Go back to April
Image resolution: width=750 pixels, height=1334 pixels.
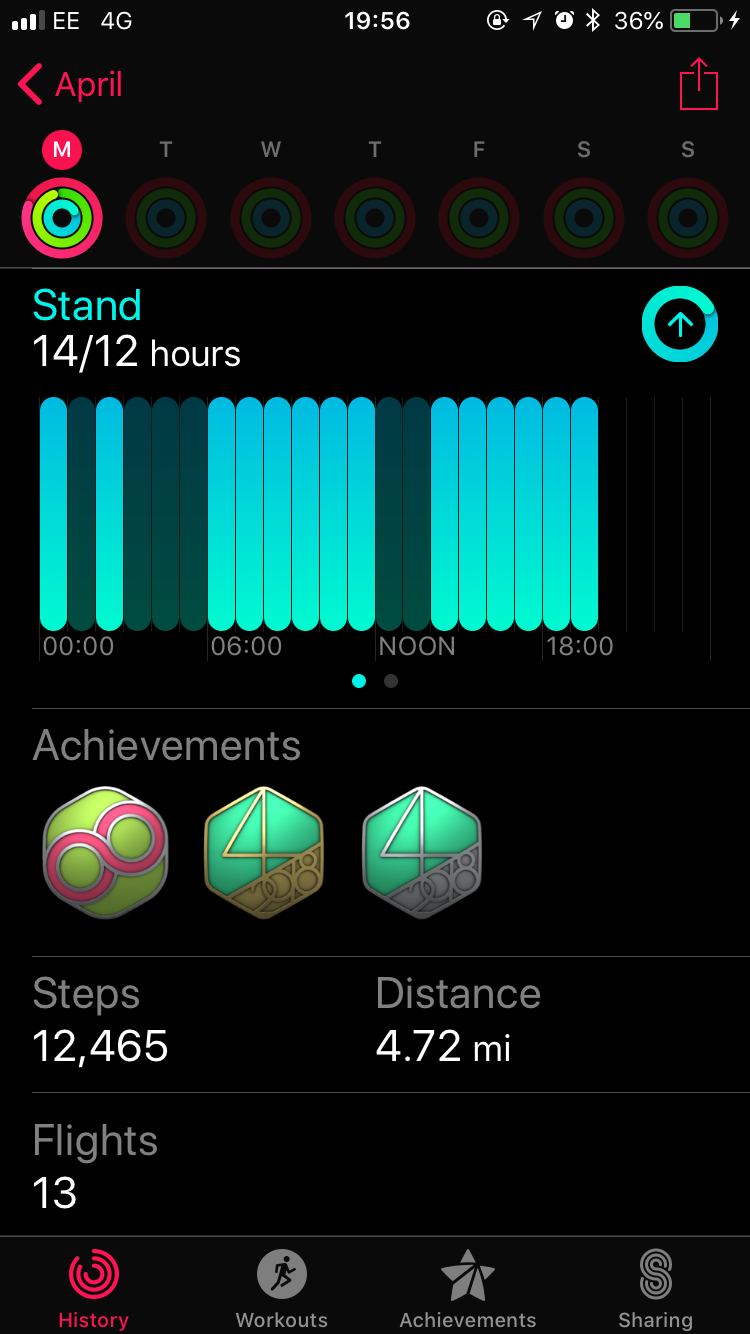[70, 85]
